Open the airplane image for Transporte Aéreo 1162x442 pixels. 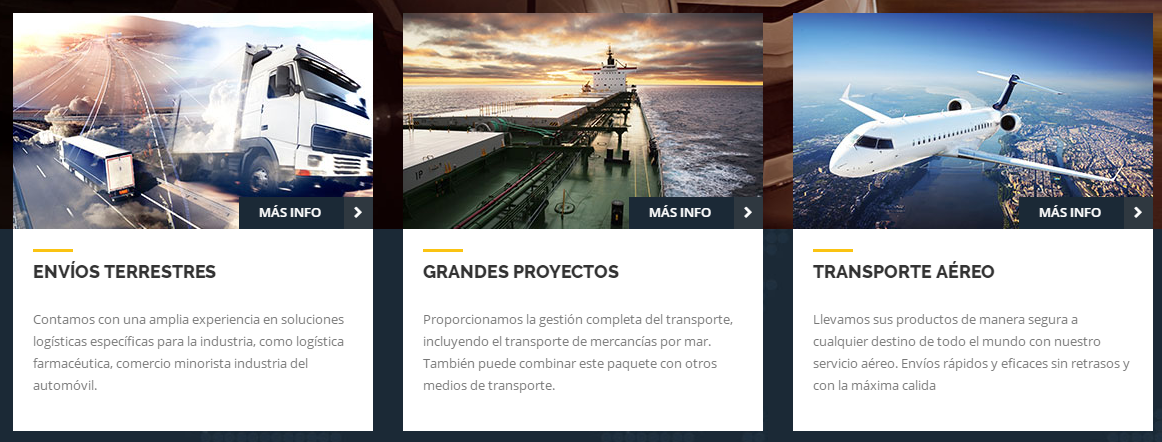pyautogui.click(x=972, y=110)
